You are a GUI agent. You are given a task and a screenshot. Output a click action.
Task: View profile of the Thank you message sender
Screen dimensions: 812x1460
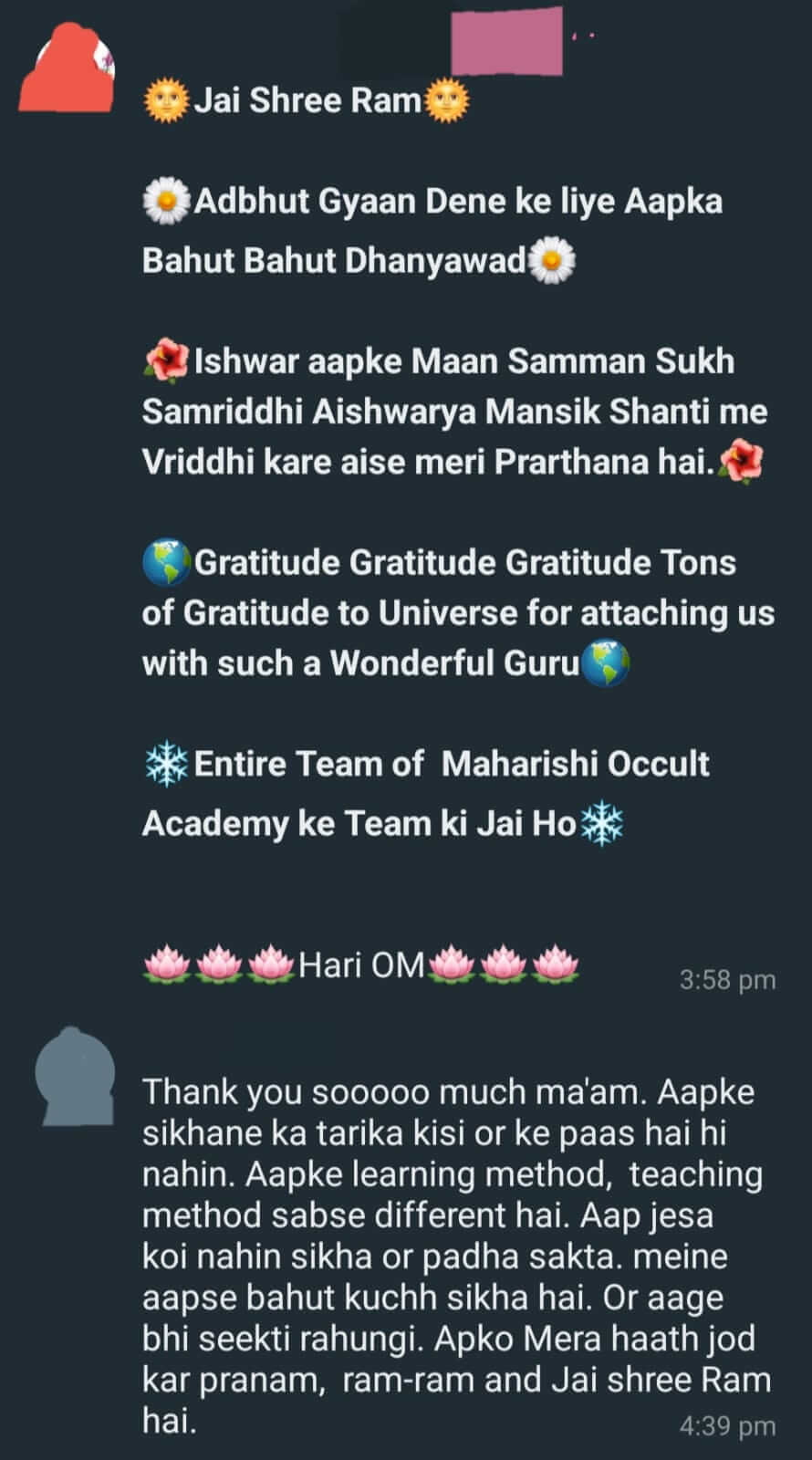pyautogui.click(x=75, y=1077)
